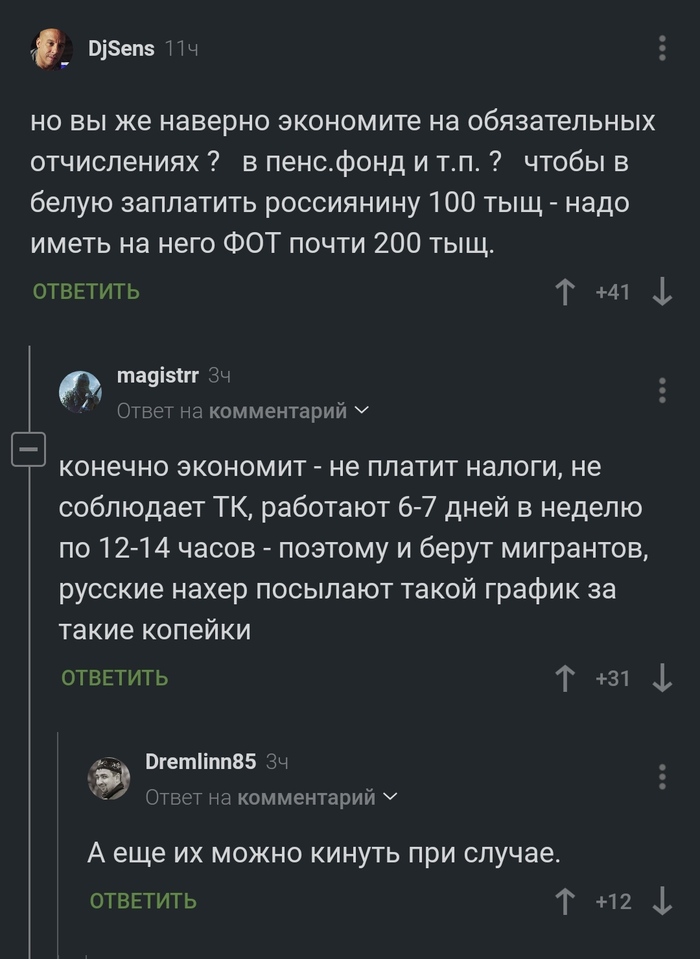Open overflow menu on DjSens's comment
Screen dimensions: 700x959
[662, 47]
